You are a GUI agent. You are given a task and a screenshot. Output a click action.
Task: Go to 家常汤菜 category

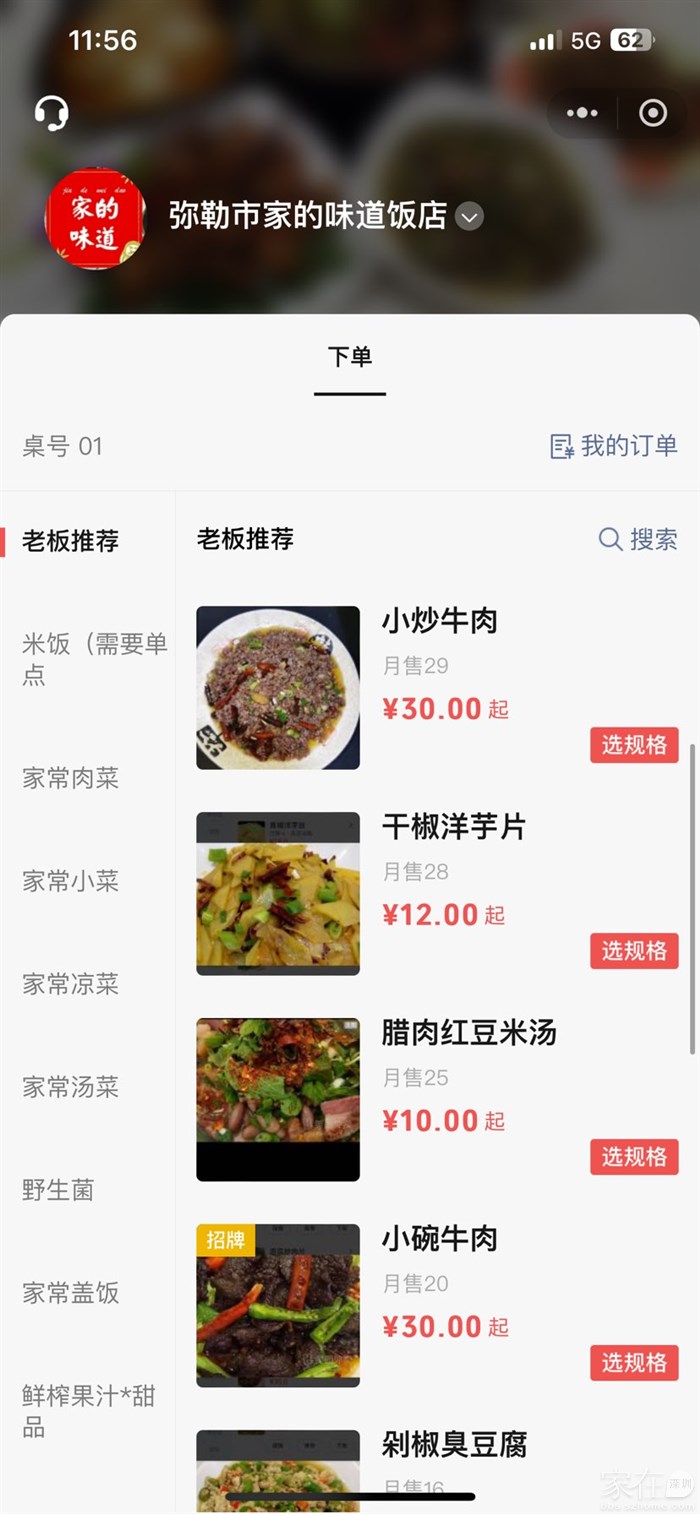(71, 1087)
